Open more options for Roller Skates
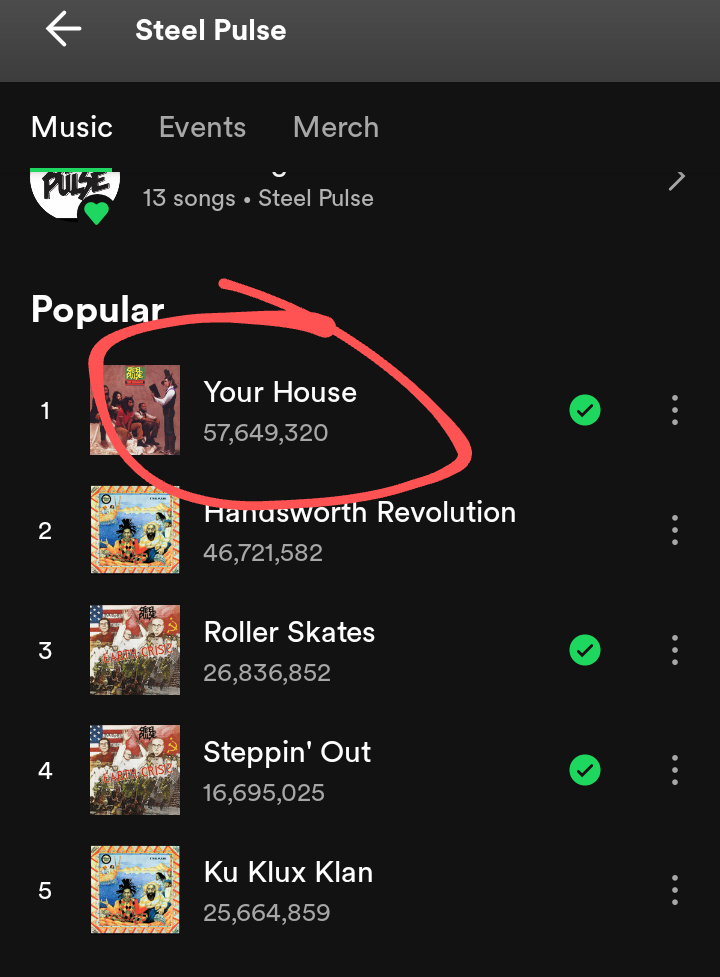The height and width of the screenshot is (977, 720). (x=675, y=650)
